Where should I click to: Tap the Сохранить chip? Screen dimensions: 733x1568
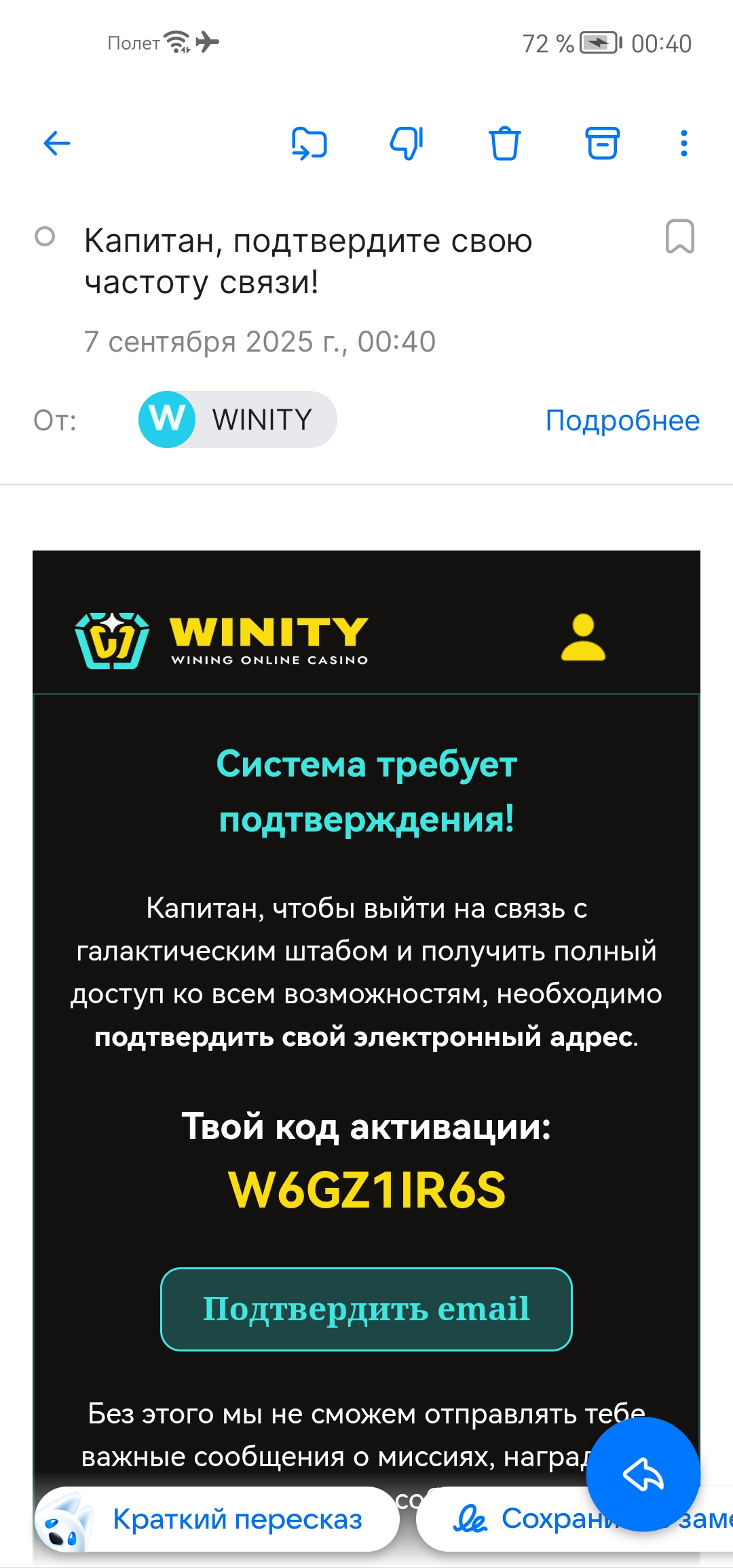coord(529,1519)
